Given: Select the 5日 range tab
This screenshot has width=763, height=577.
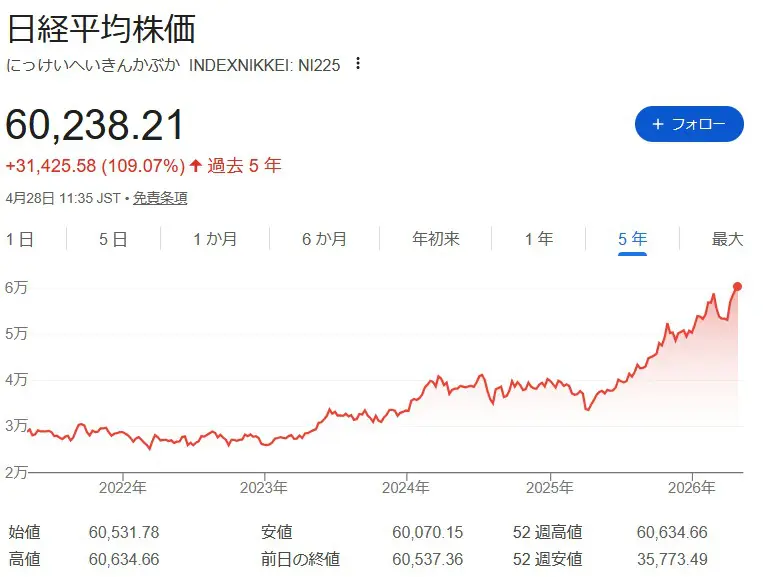Looking at the screenshot, I should [x=113, y=239].
